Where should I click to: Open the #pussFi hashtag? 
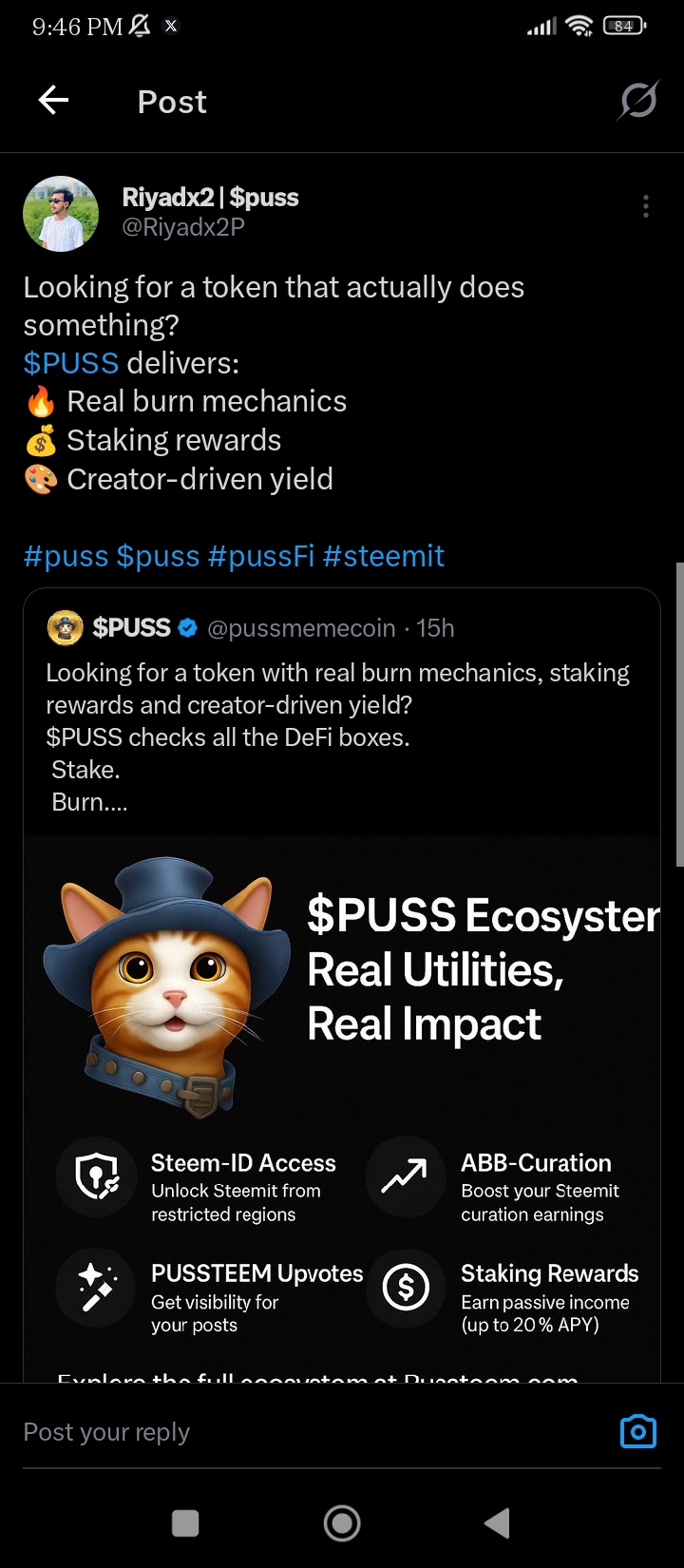(x=260, y=556)
